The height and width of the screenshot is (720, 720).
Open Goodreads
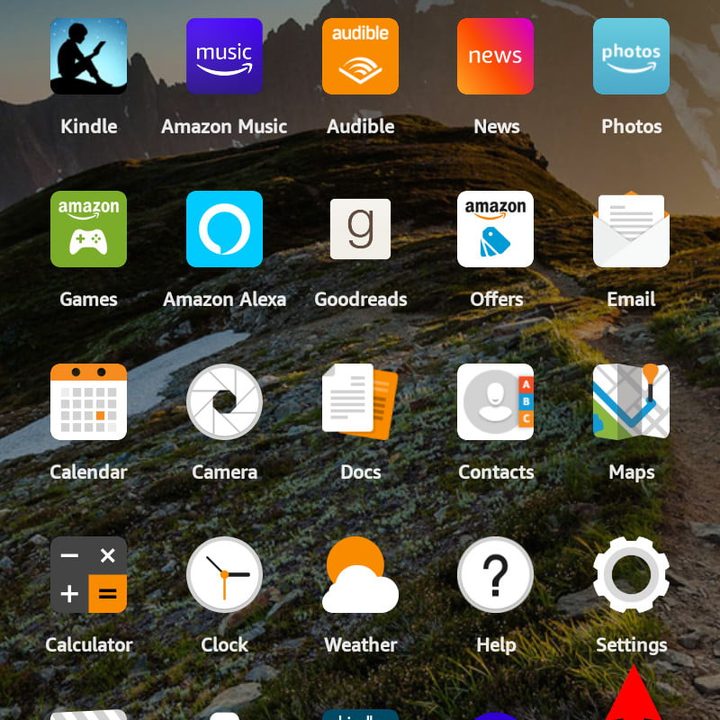coord(360,229)
